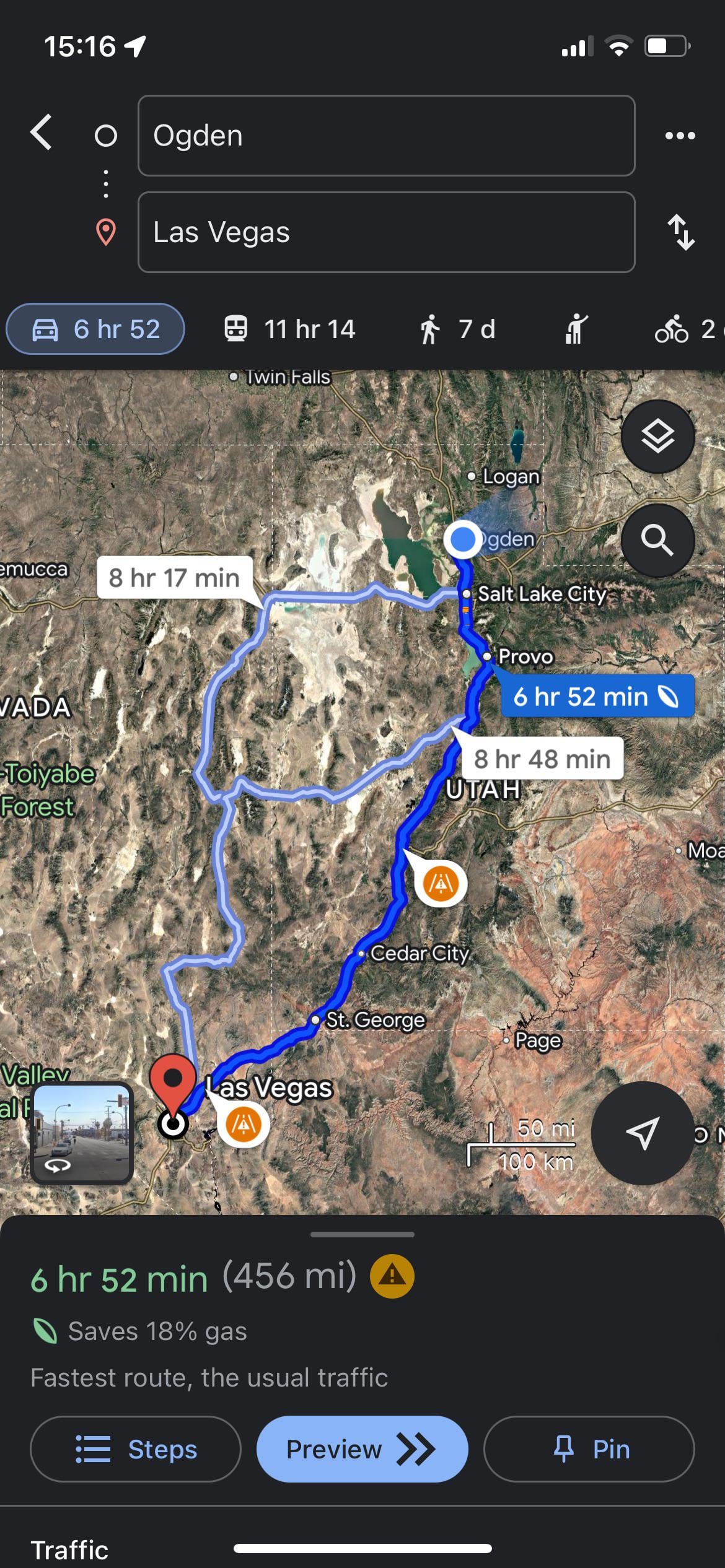Swap start and destination locations

[x=680, y=232]
